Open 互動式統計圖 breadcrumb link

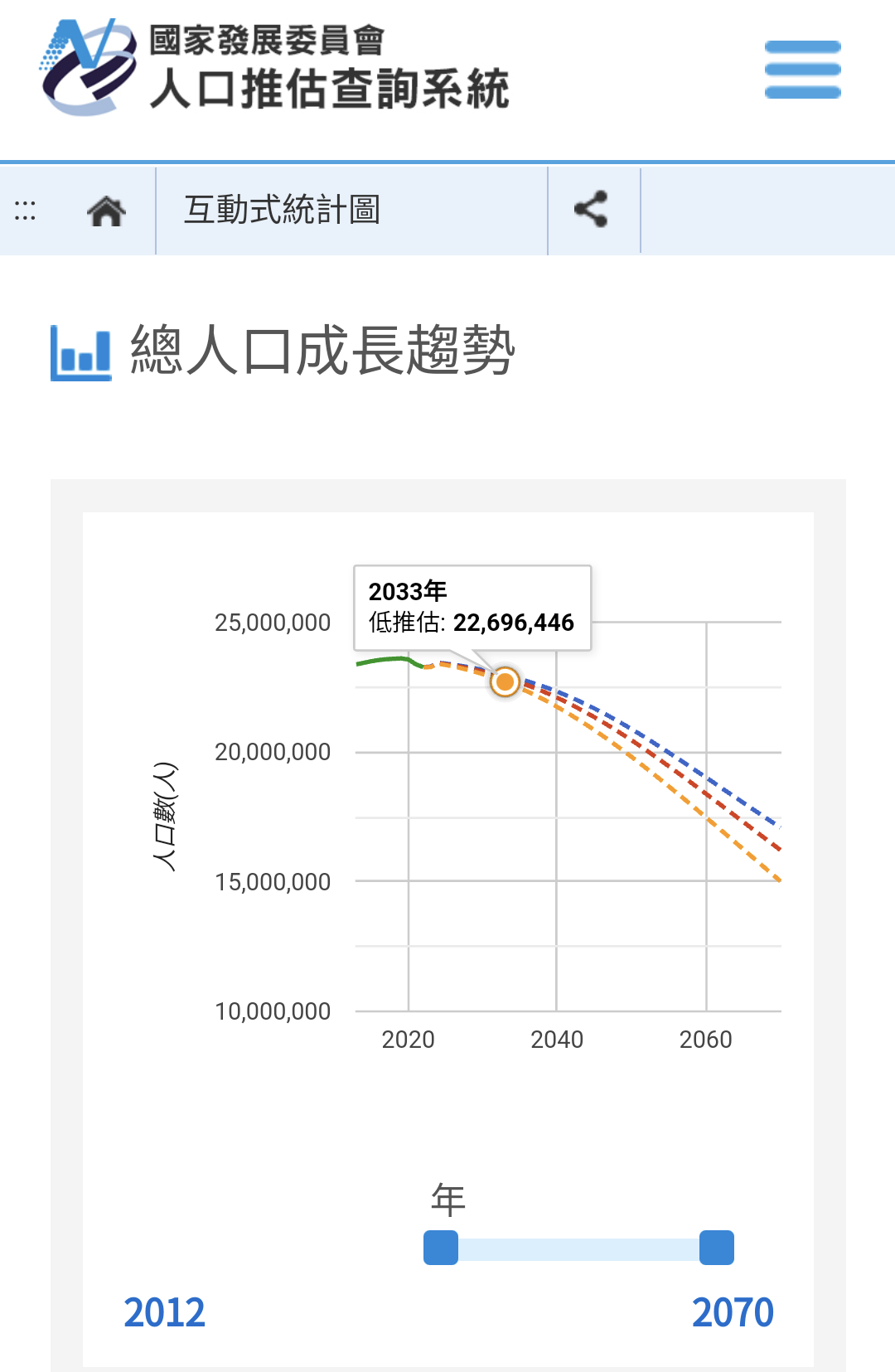(282, 210)
